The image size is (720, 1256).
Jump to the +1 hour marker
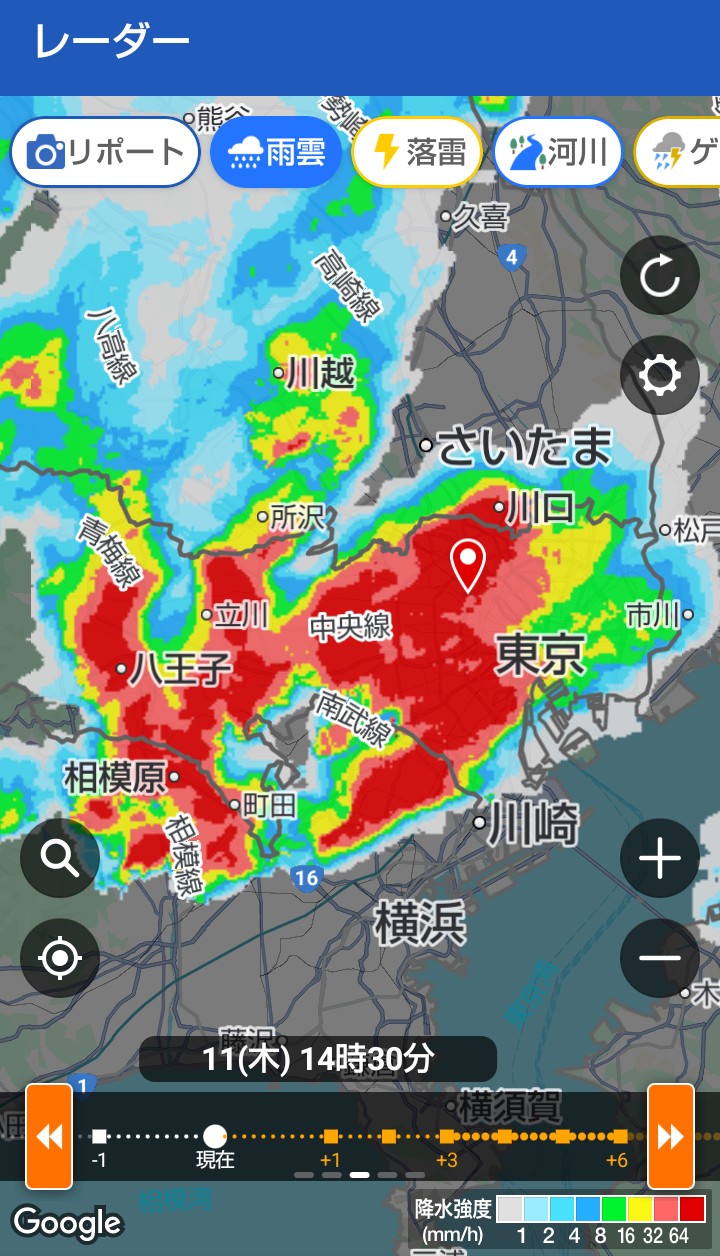pyautogui.click(x=331, y=1136)
